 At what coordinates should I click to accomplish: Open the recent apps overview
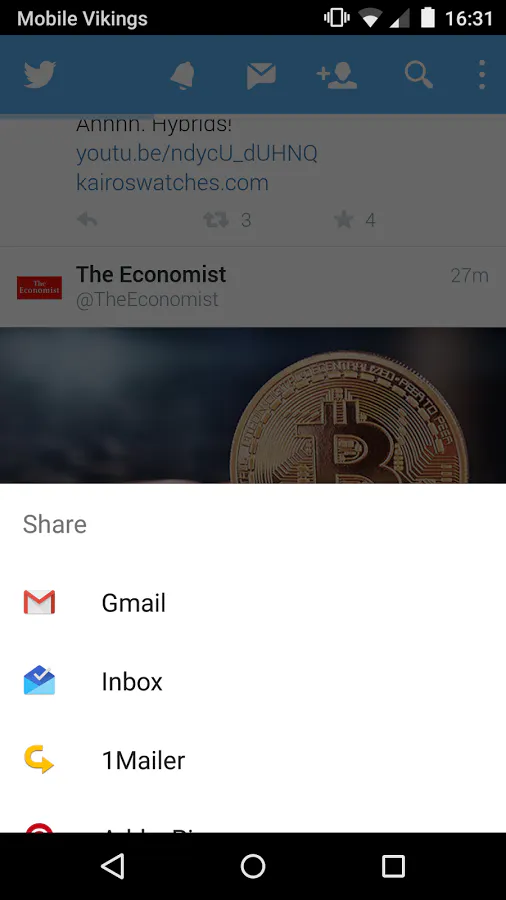[394, 866]
